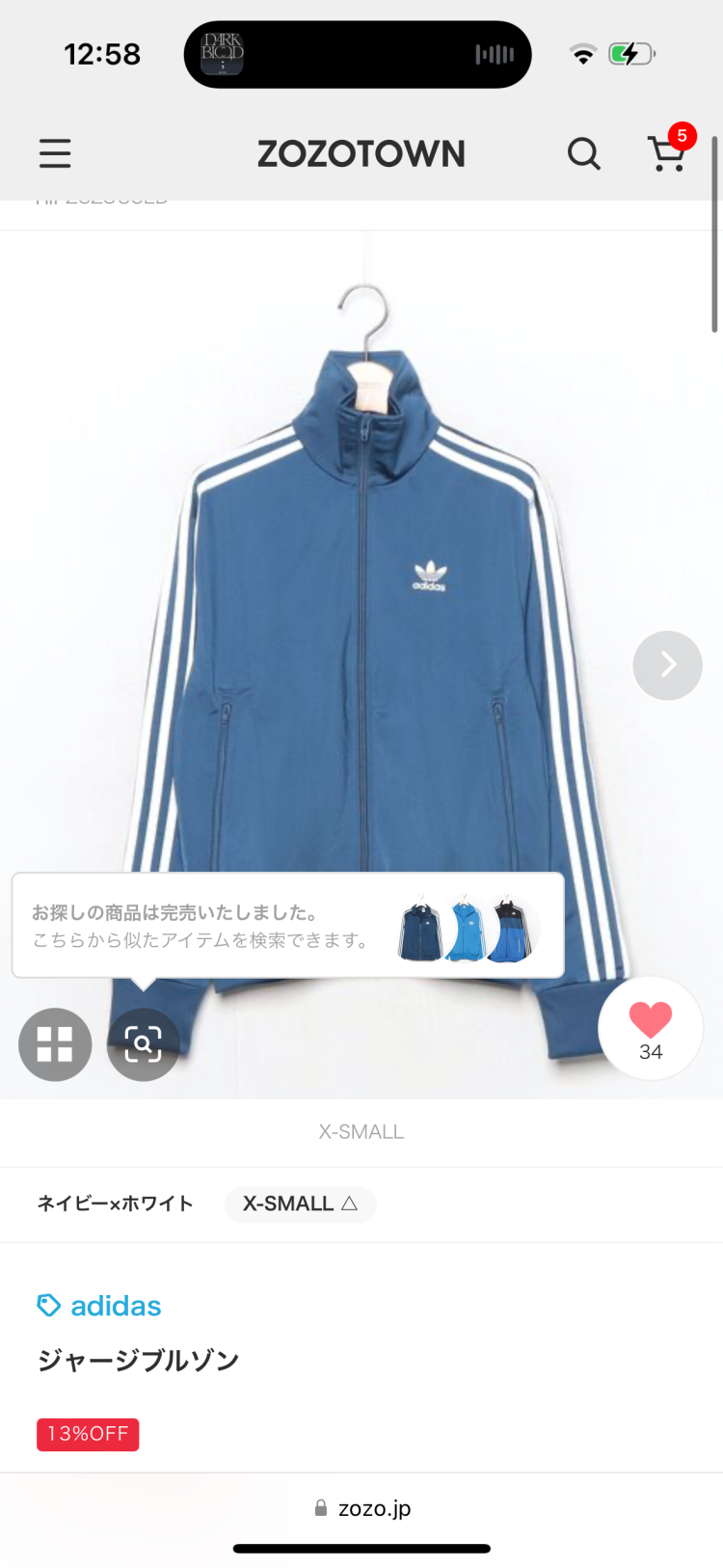Open the image grid view
Screen dimensions: 723x1568
[55, 1044]
